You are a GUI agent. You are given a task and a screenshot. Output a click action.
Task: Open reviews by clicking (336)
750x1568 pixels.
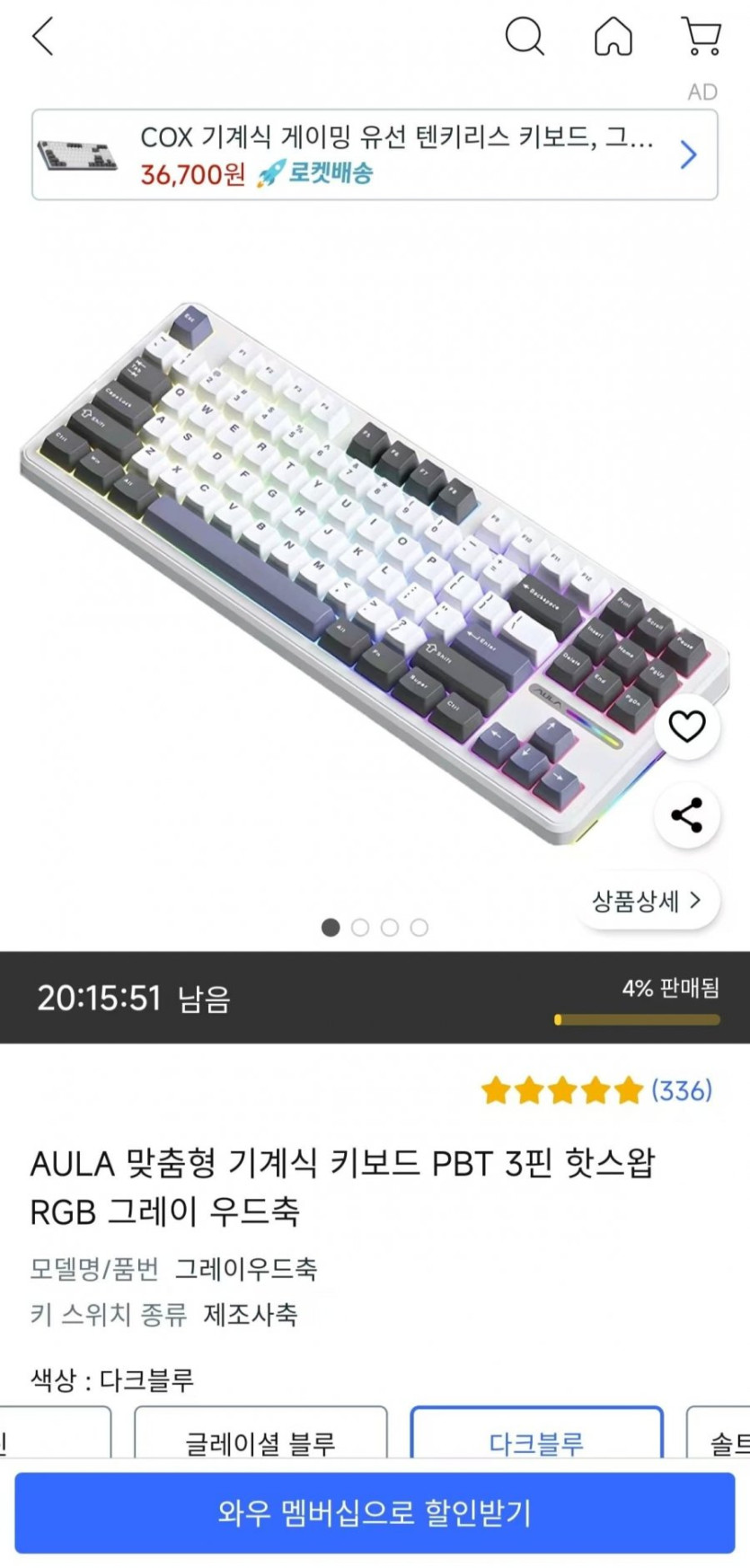click(680, 1092)
